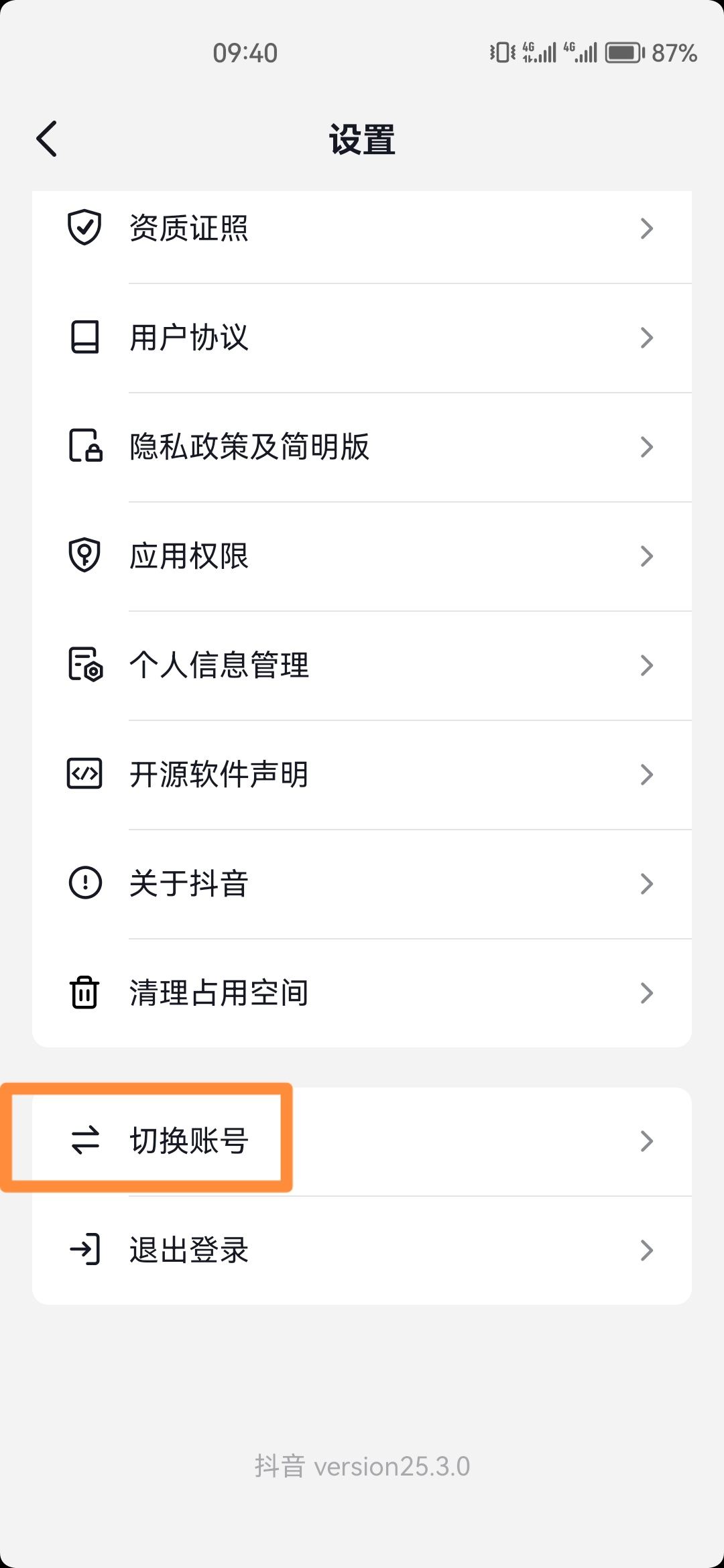Click the 开源软件声明 code icon
Viewport: 724px width, 1568px height.
(x=84, y=774)
